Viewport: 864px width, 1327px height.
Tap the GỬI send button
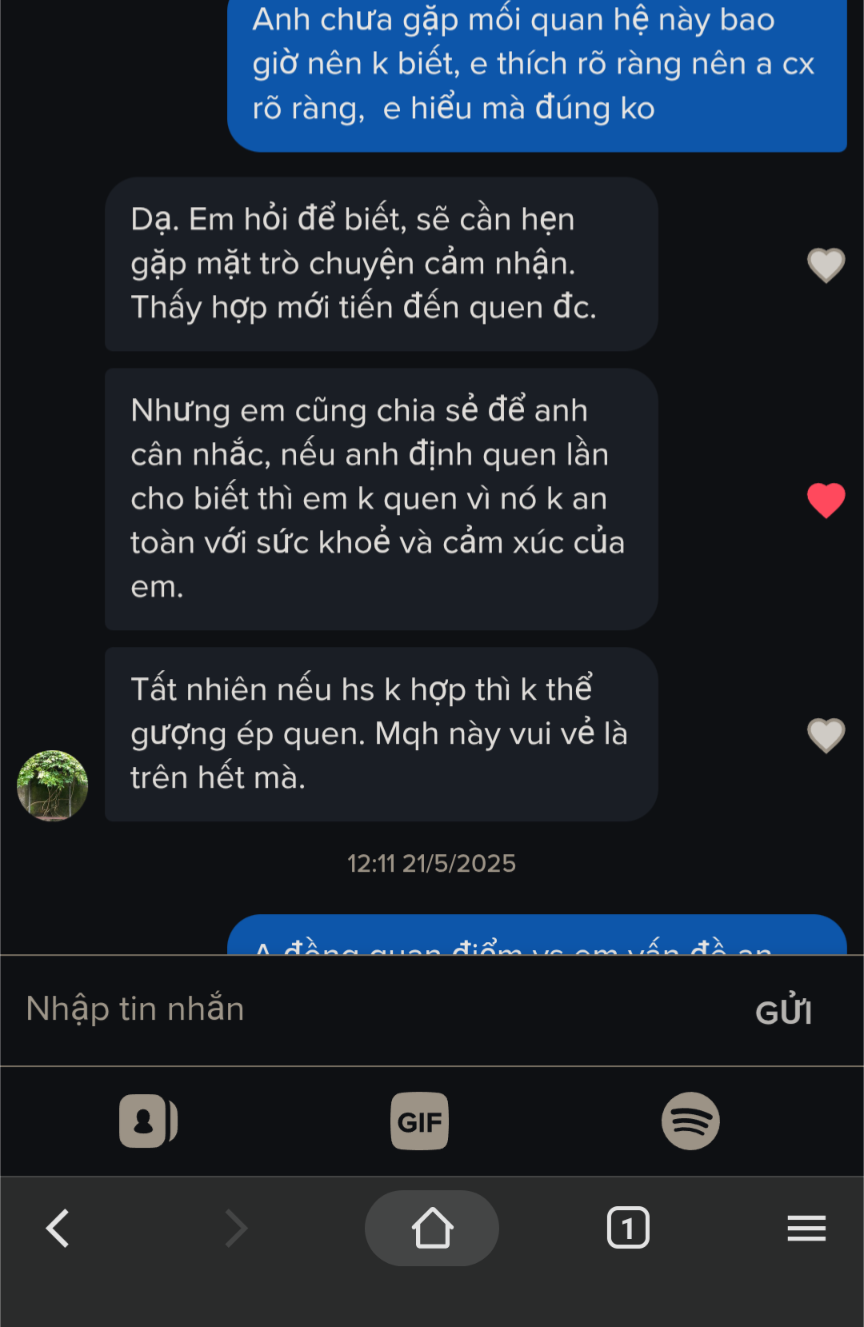(783, 1012)
